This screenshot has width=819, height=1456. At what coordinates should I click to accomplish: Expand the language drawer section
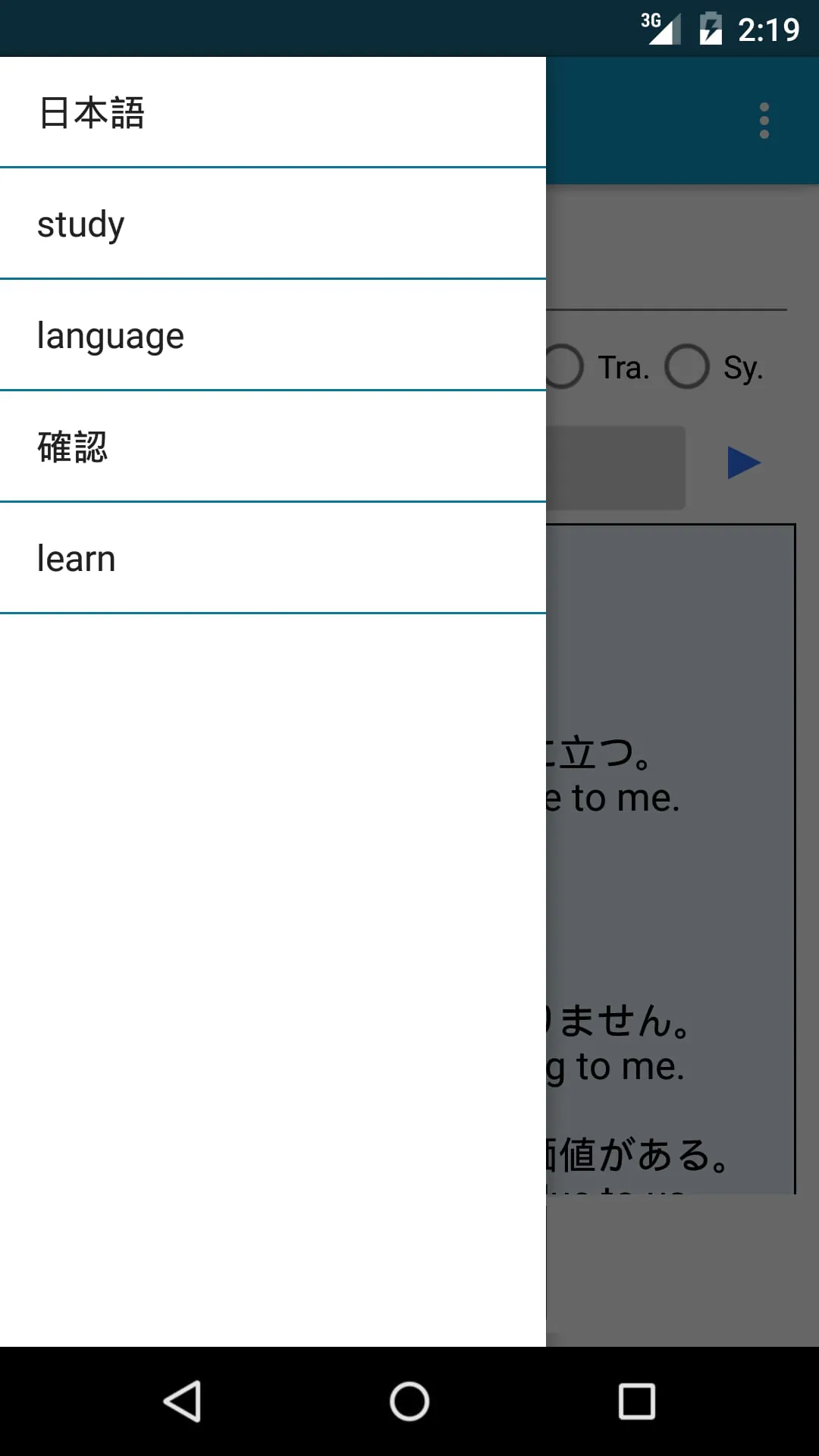273,334
